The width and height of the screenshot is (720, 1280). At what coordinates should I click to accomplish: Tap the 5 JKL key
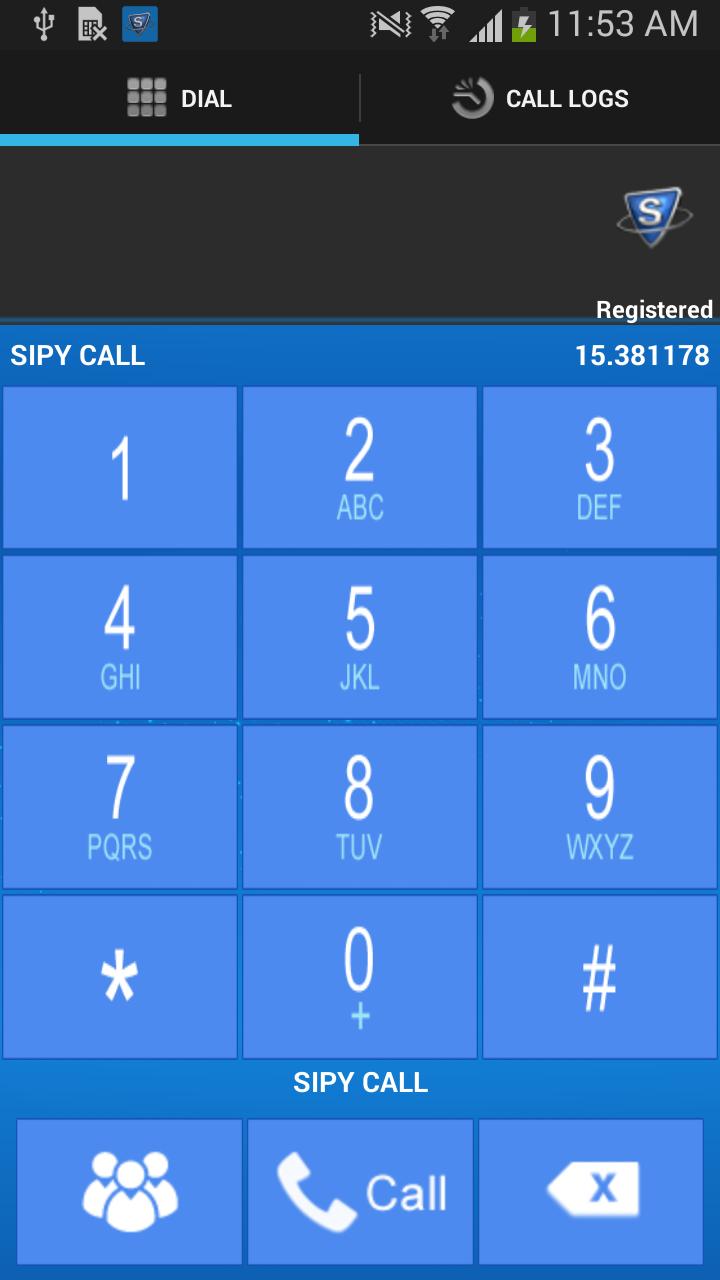pyautogui.click(x=360, y=637)
